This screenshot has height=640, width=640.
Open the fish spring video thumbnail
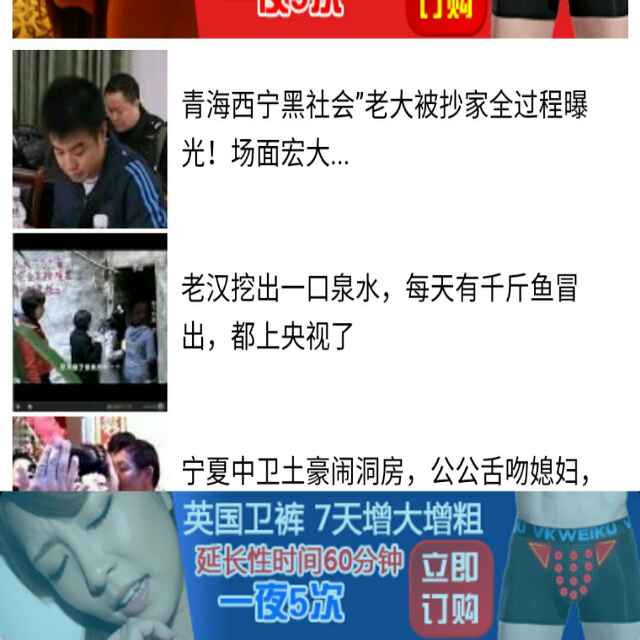[90, 322]
